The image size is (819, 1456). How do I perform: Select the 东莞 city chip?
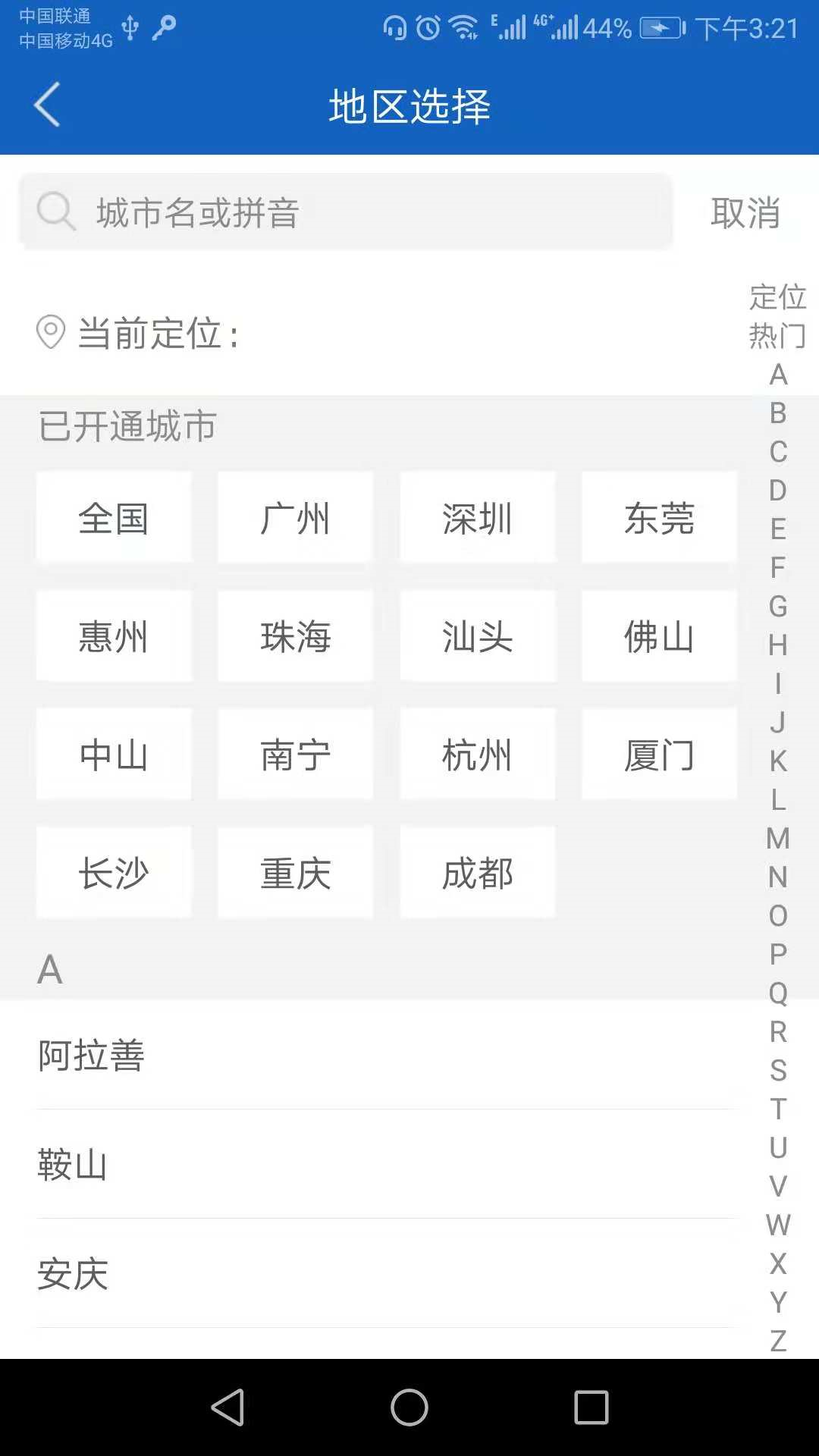(x=659, y=518)
